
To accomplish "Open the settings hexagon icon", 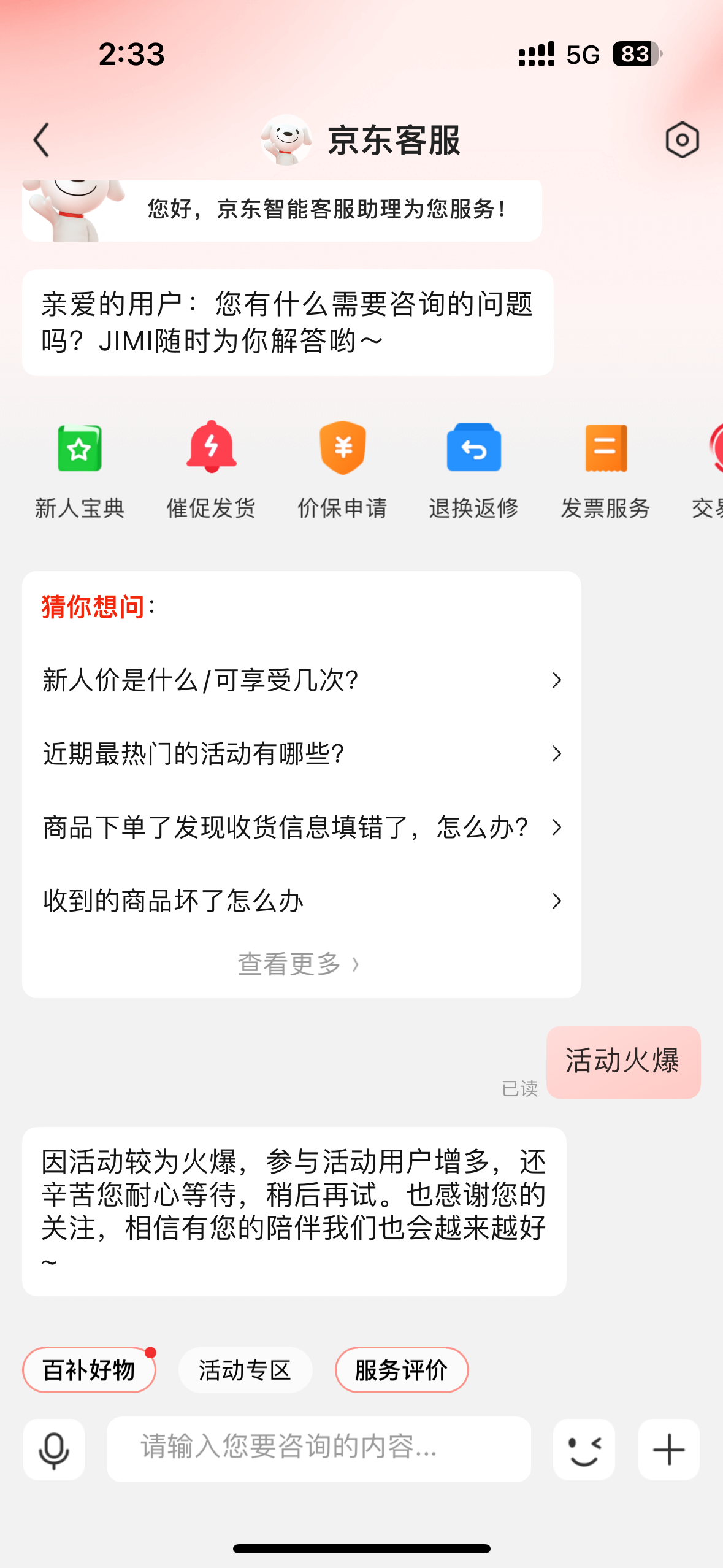I will 682,140.
